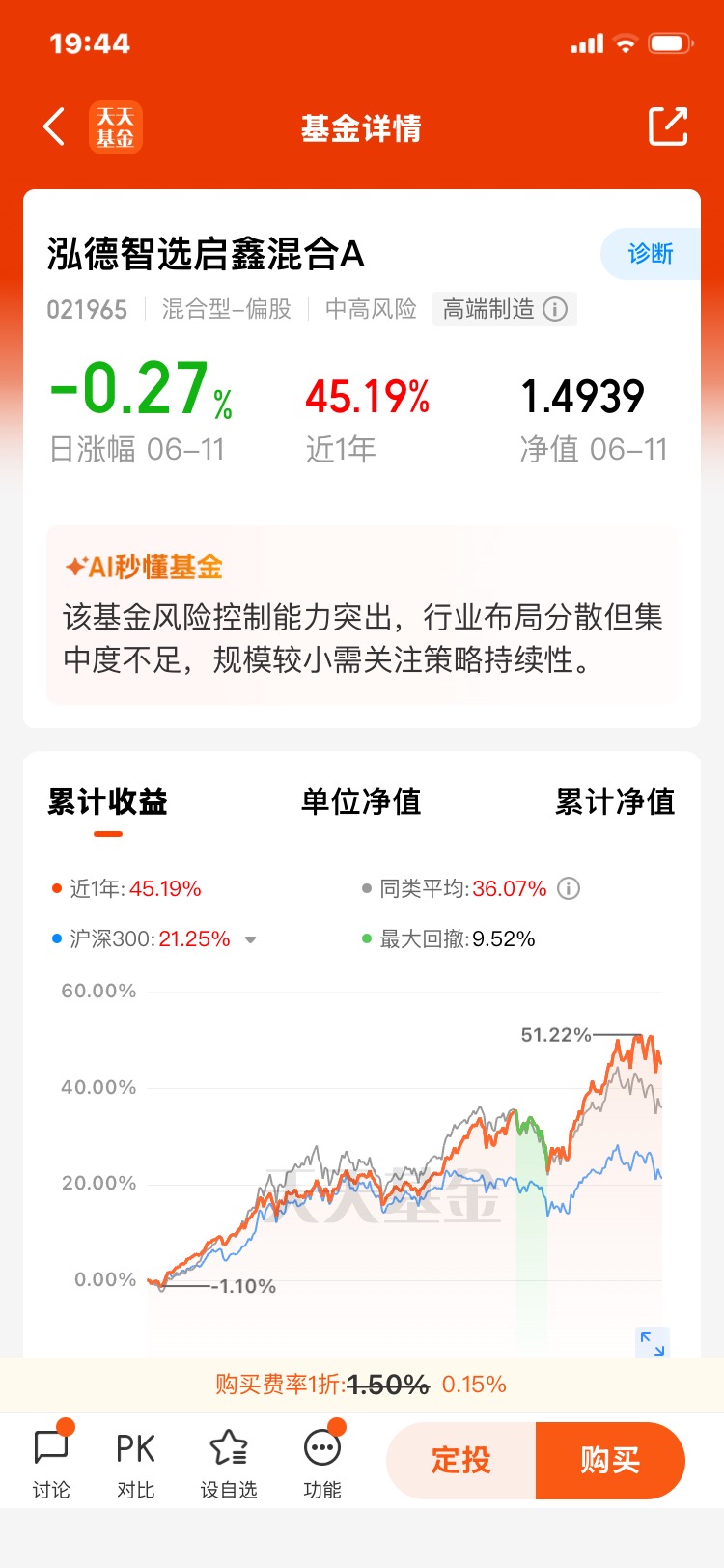Open the 沪深300 benchmark dropdown

click(x=251, y=939)
